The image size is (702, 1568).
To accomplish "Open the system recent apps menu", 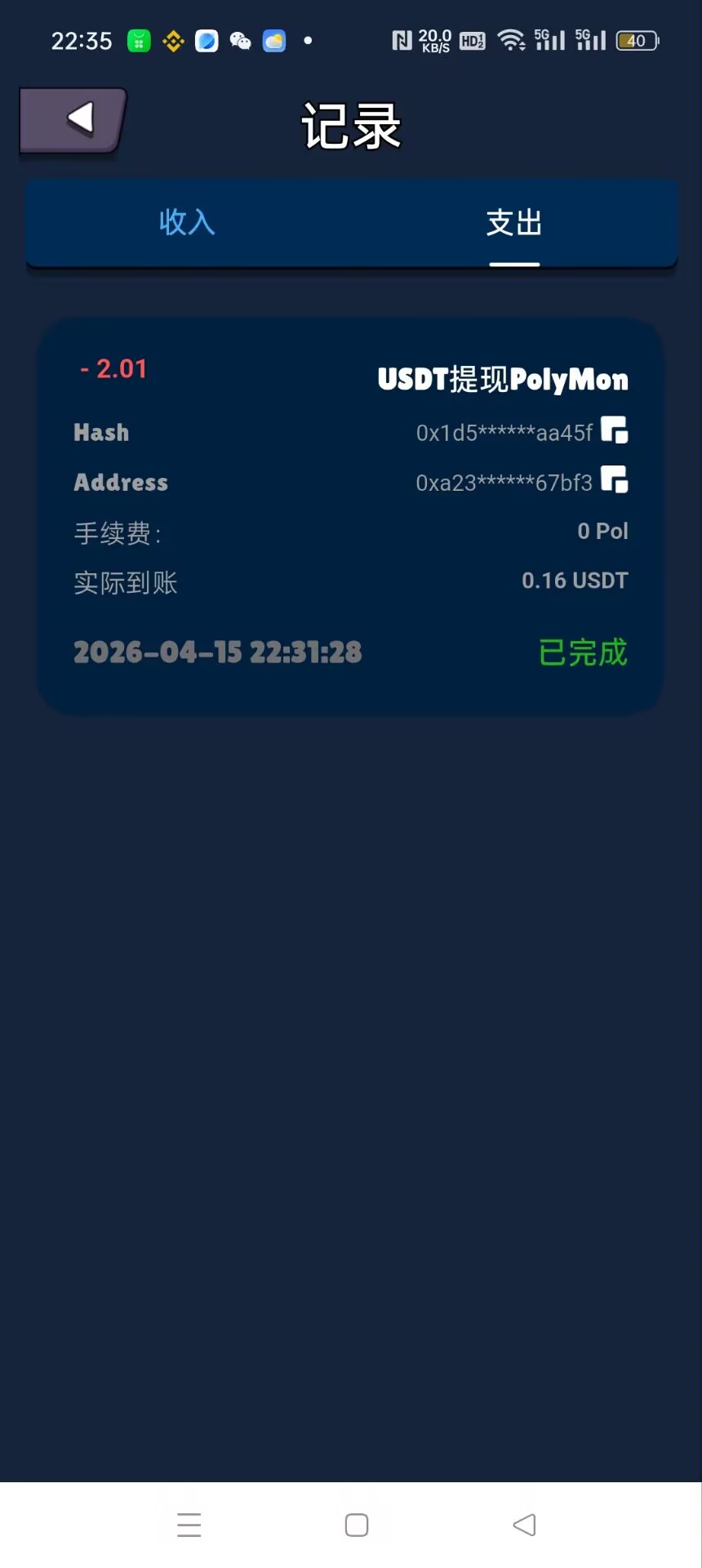I will coord(189,1525).
